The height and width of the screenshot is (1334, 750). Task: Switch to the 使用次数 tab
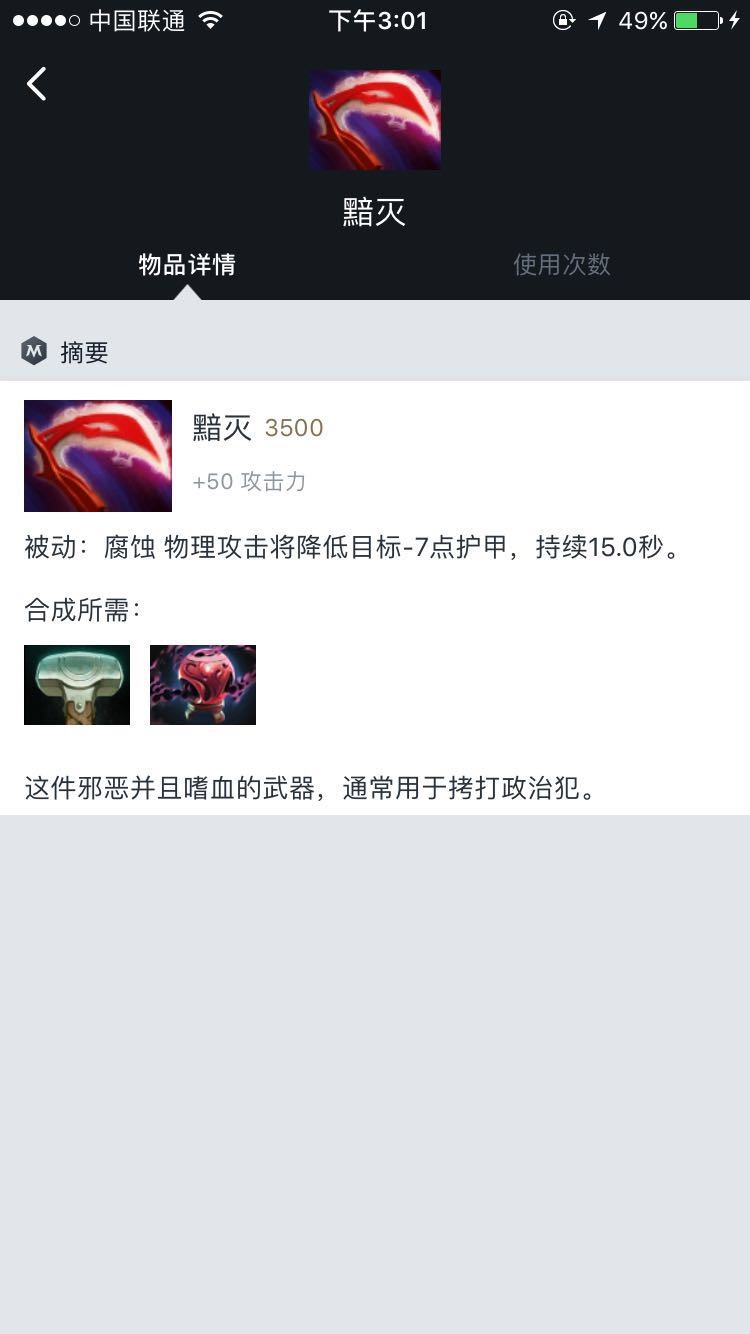[561, 265]
